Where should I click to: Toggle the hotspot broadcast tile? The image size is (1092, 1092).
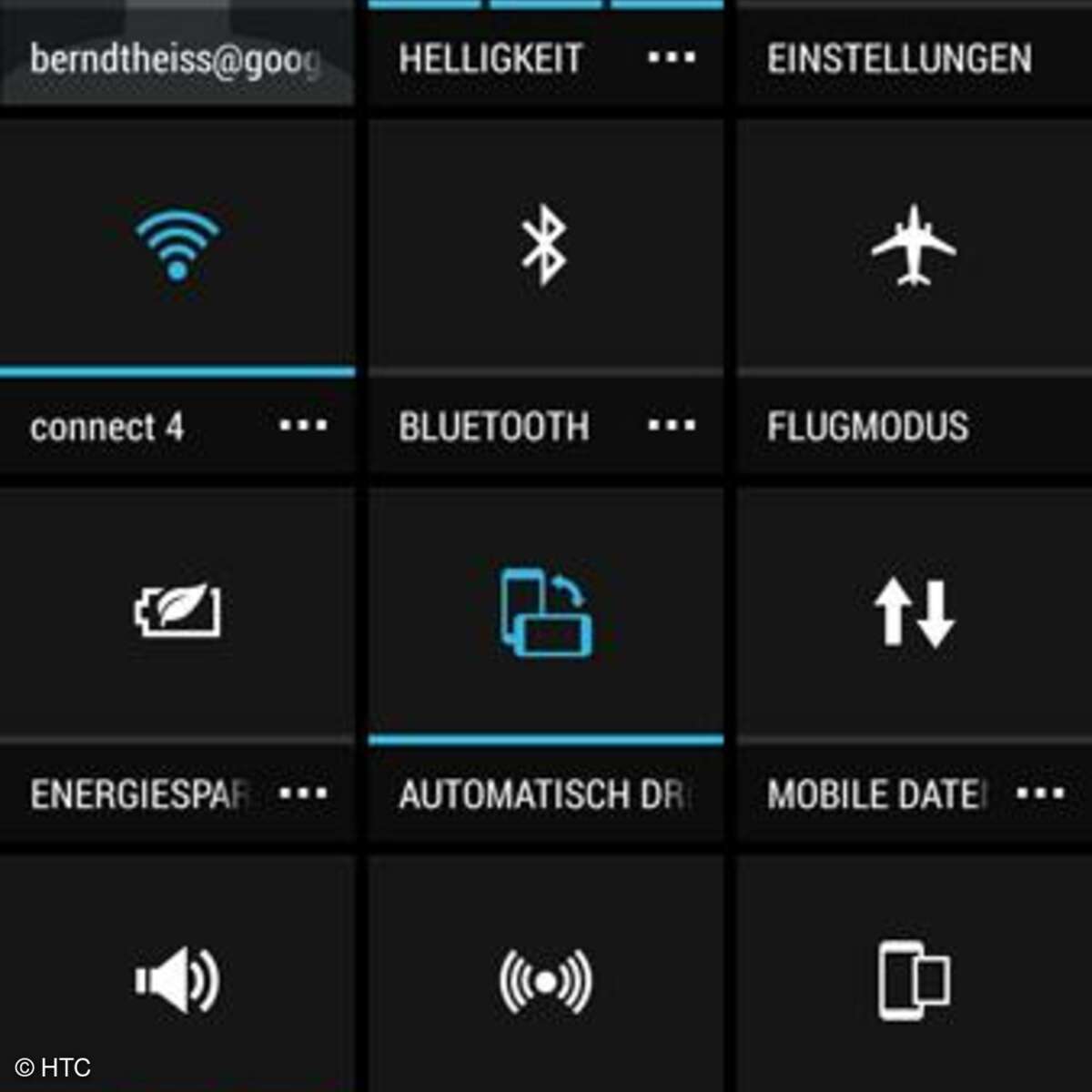coord(545,981)
